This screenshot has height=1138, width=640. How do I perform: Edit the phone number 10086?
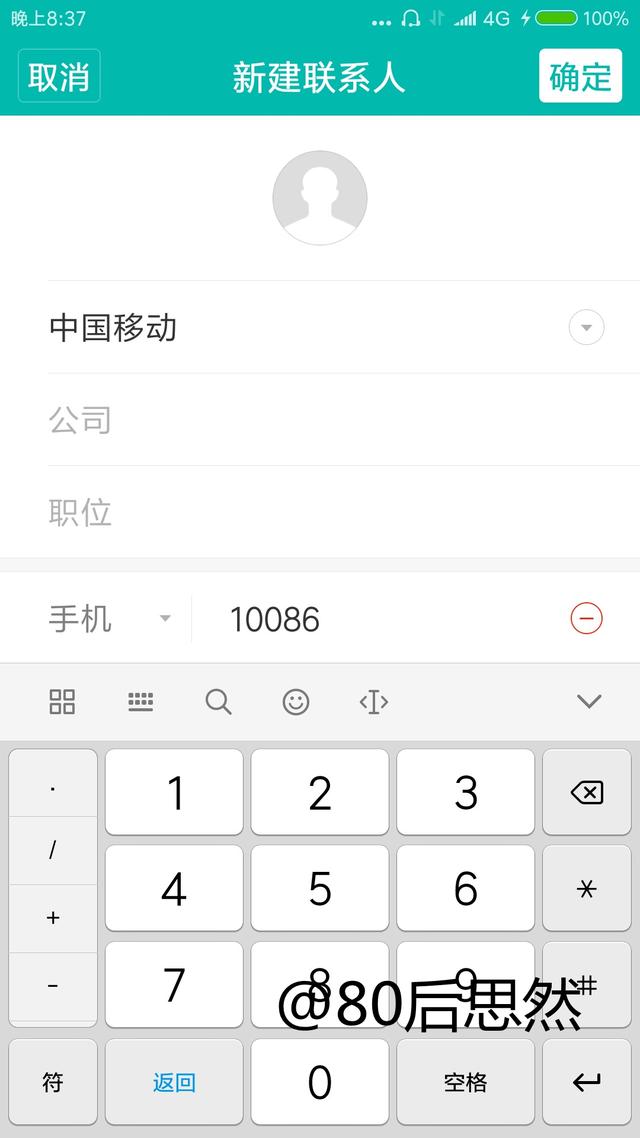pyautogui.click(x=377, y=619)
